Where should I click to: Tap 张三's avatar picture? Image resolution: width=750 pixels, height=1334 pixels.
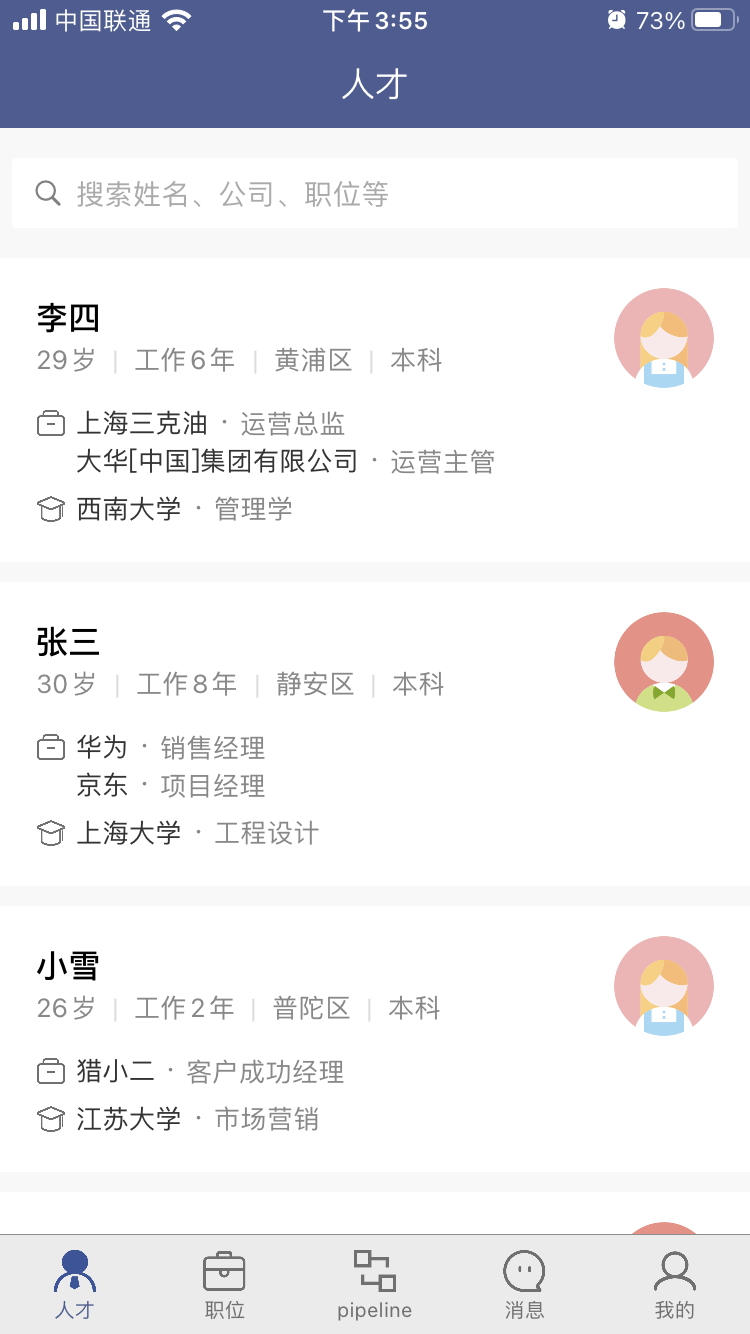(663, 661)
